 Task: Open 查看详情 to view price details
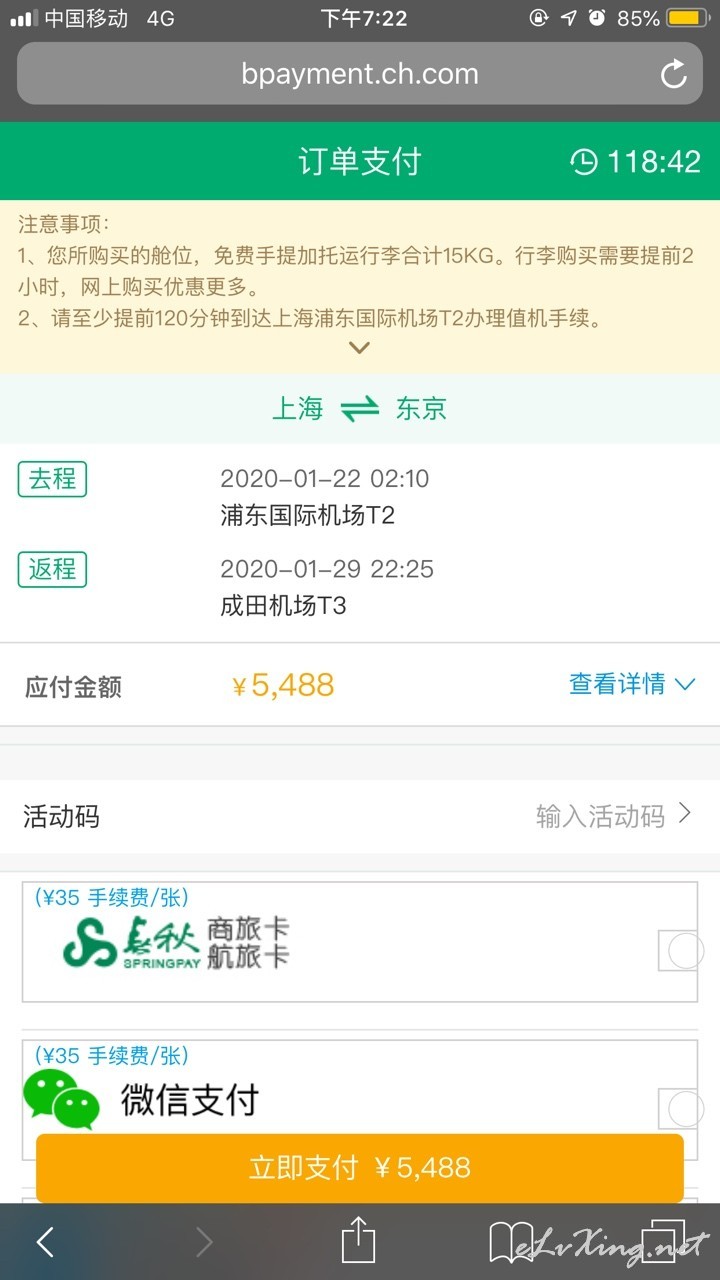tap(631, 685)
